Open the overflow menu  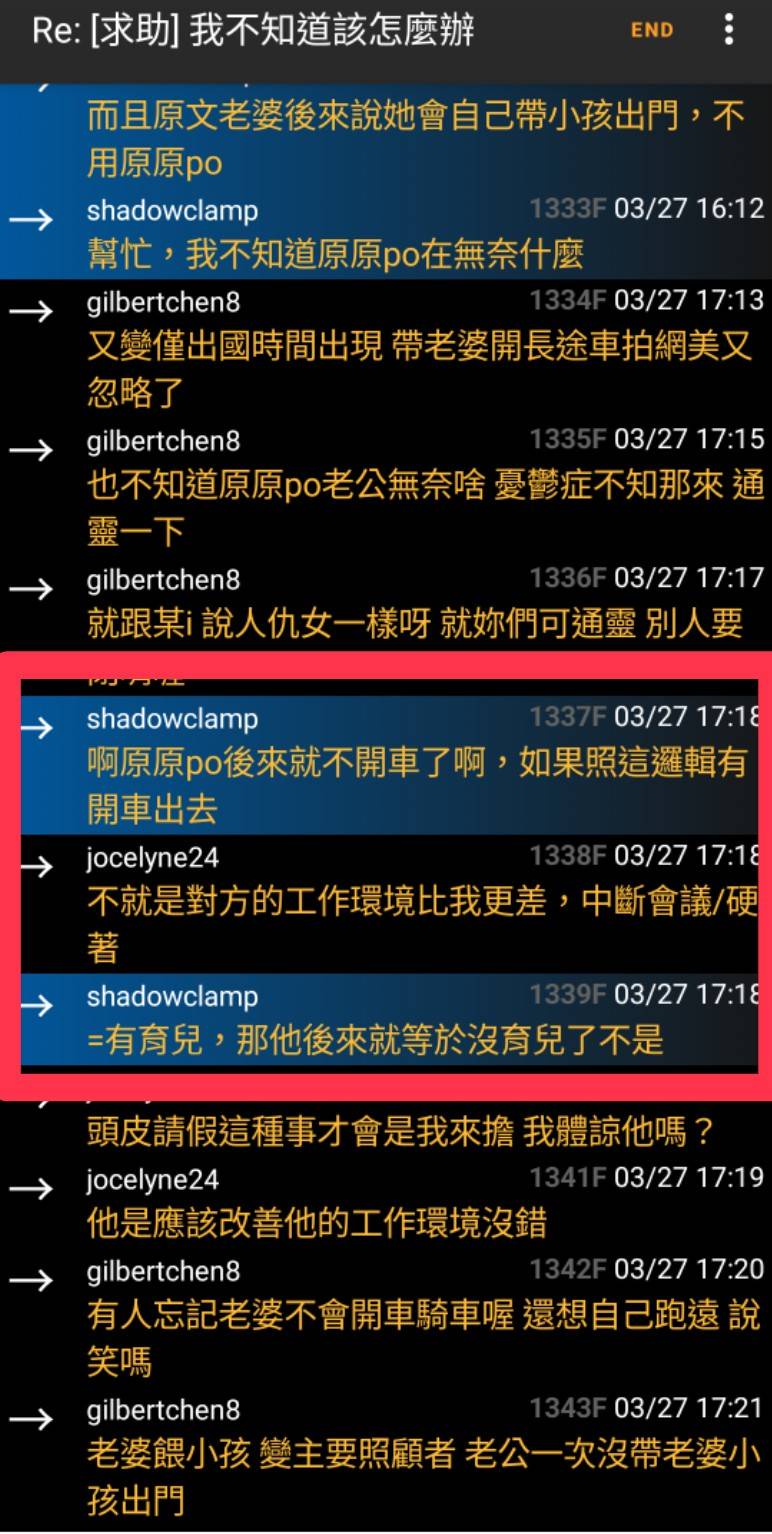(729, 31)
